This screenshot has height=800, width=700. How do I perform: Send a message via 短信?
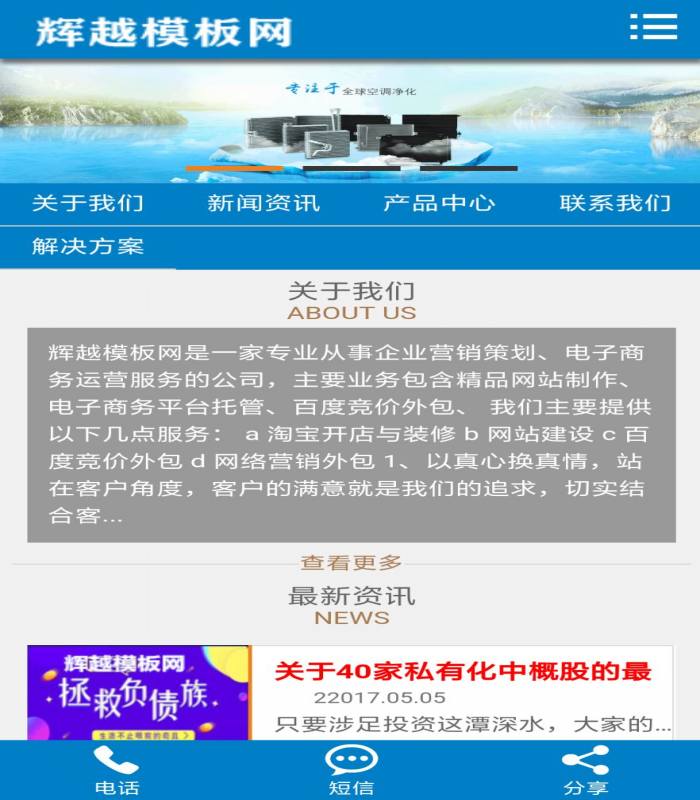coord(351,770)
